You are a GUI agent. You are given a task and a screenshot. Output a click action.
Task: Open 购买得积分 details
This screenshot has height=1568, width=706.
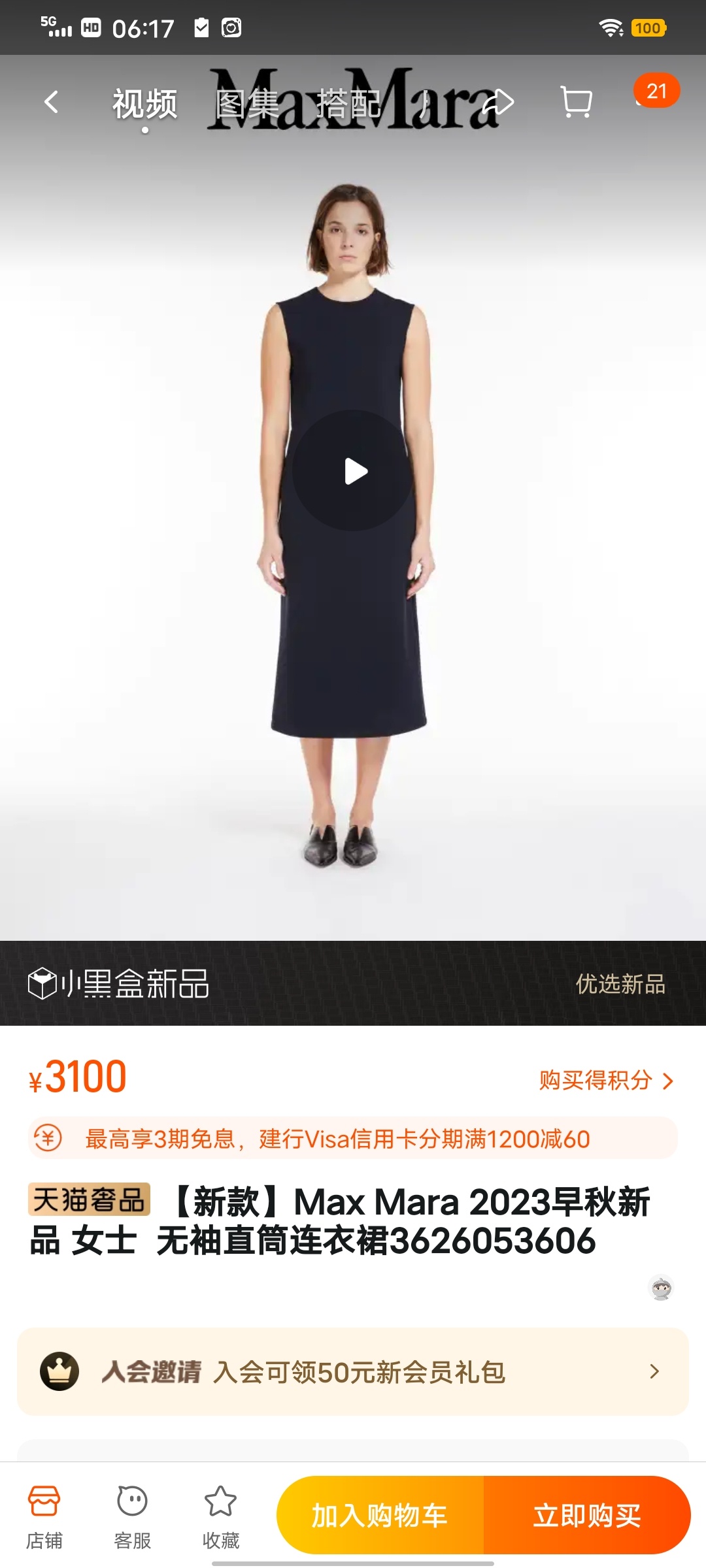coord(605,1081)
